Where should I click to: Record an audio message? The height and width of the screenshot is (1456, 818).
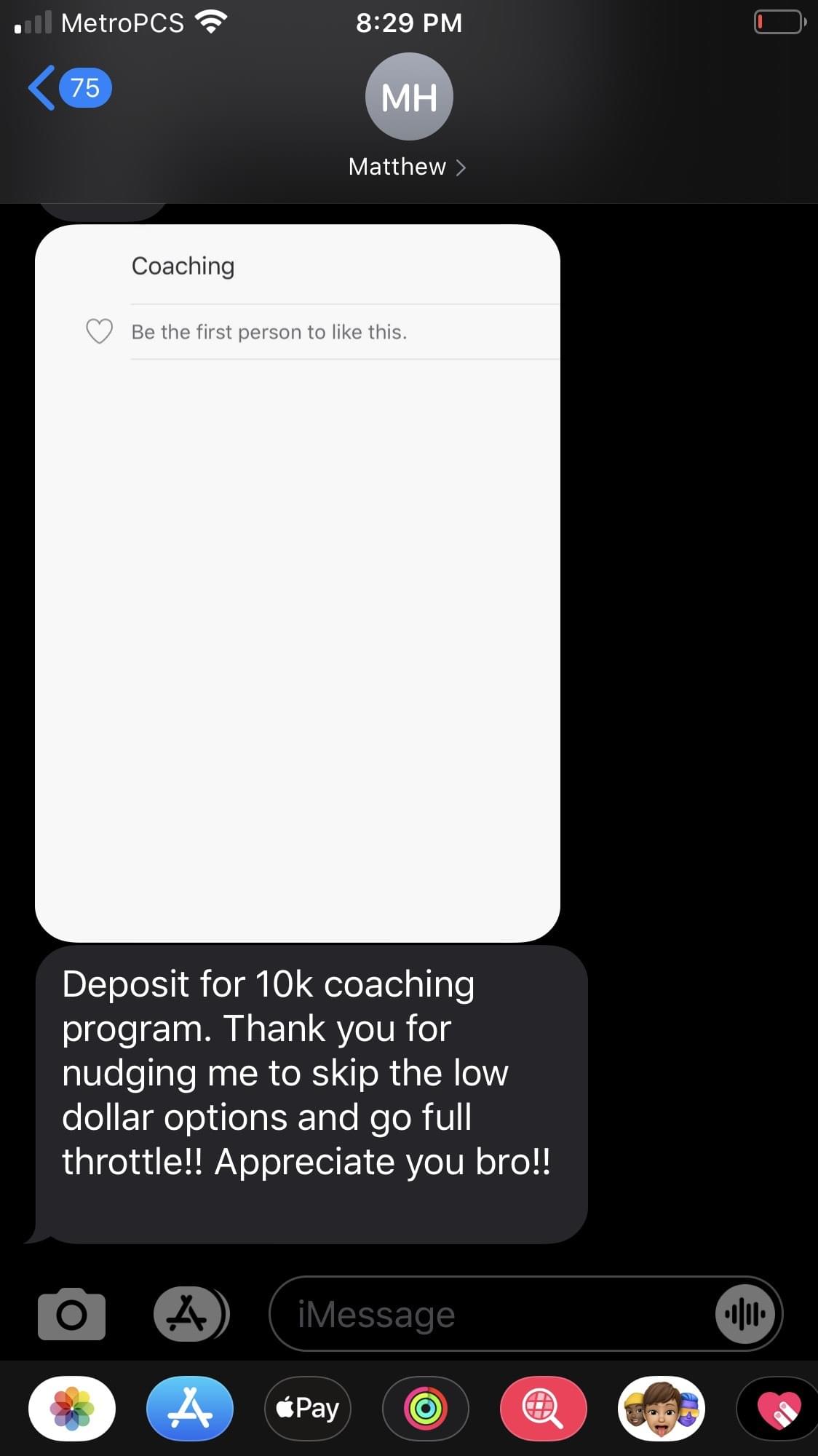pyautogui.click(x=744, y=1314)
